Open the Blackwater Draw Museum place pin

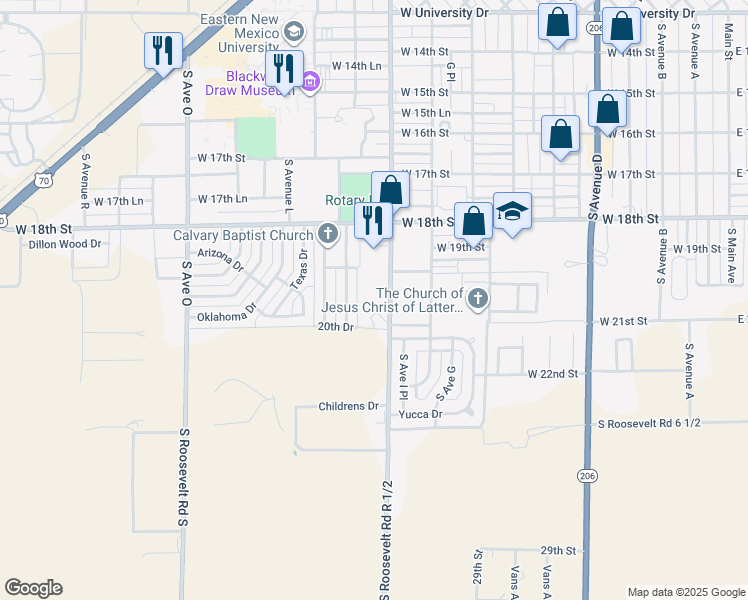coord(310,81)
